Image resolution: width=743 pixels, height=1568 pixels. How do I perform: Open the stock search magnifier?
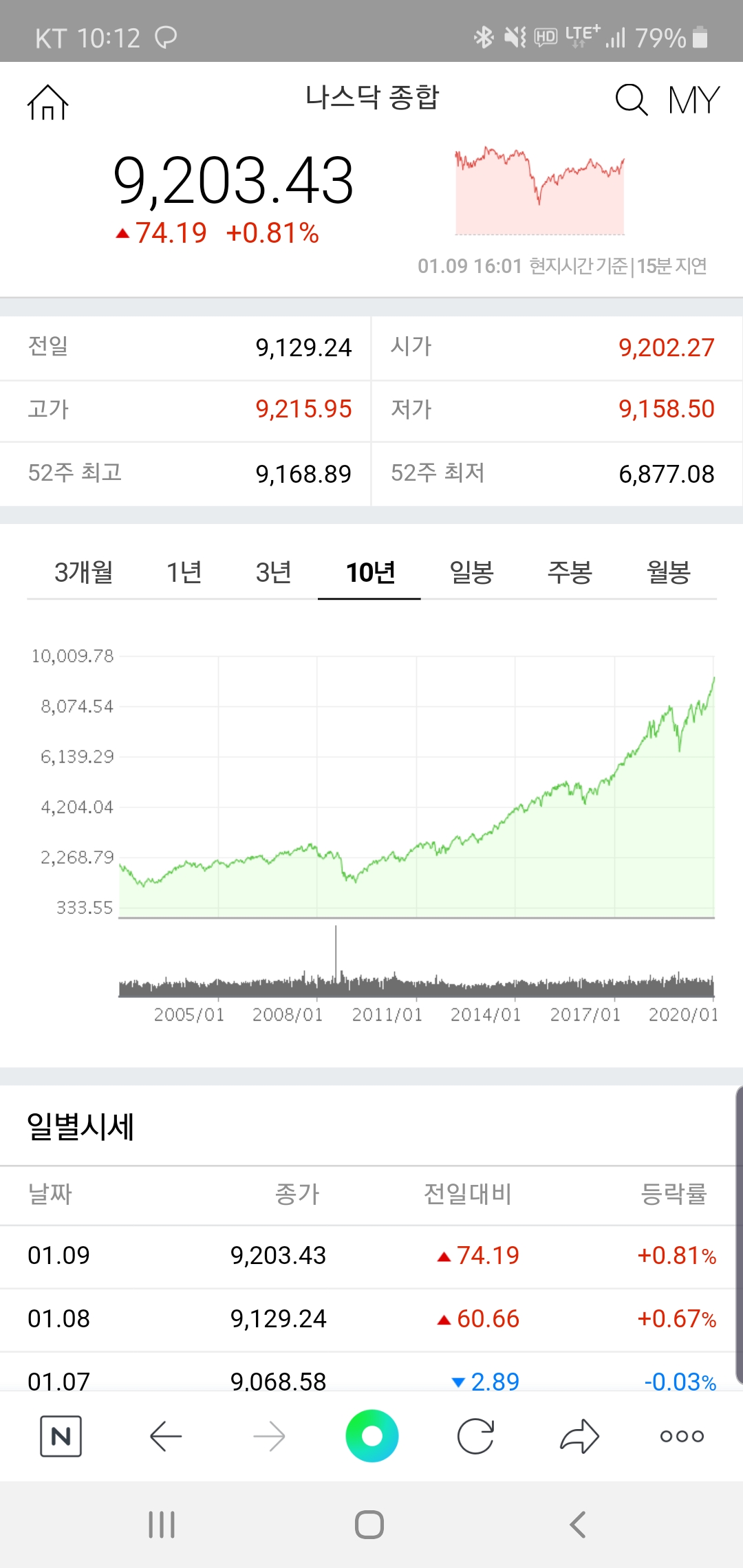pyautogui.click(x=632, y=100)
